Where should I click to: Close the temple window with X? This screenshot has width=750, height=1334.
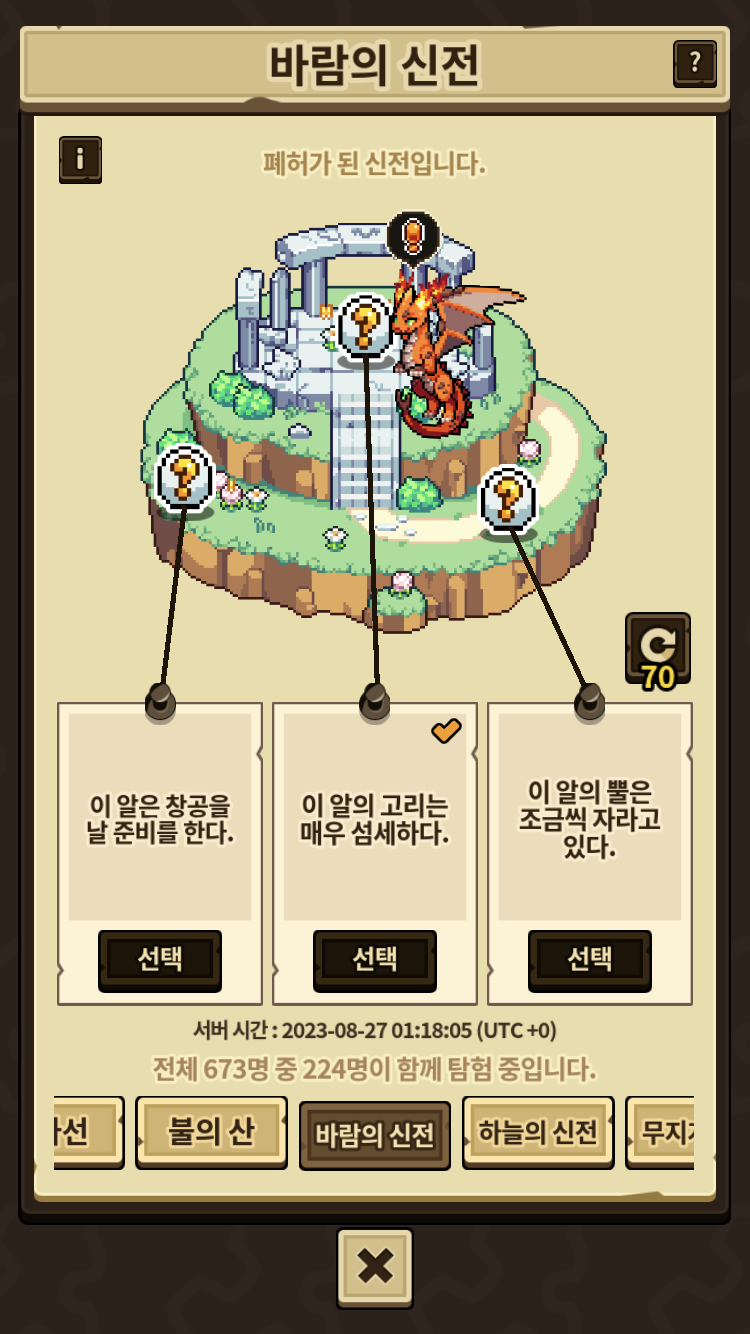[375, 1266]
